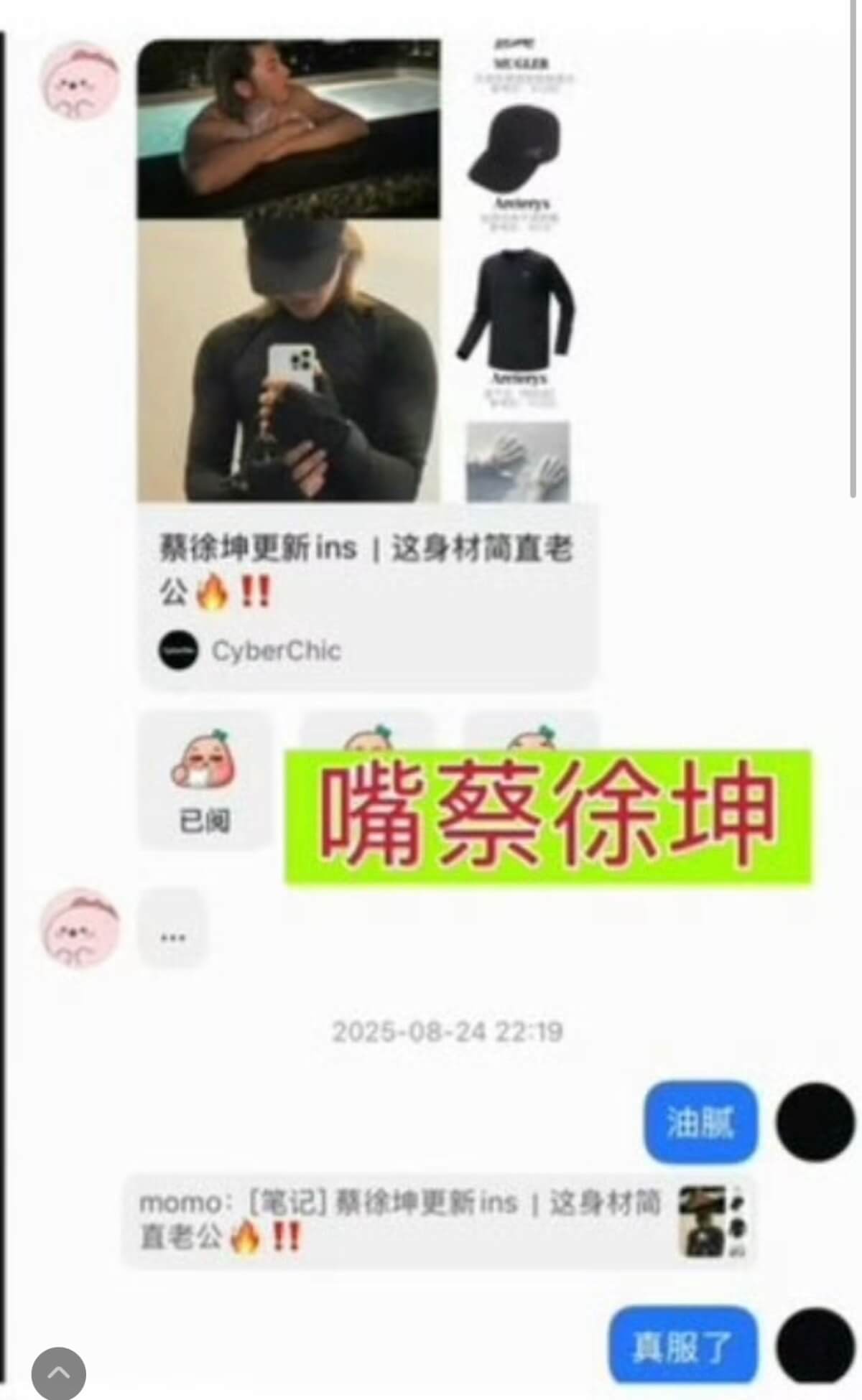Tap the black avatar next to 油腻

tap(815, 1122)
